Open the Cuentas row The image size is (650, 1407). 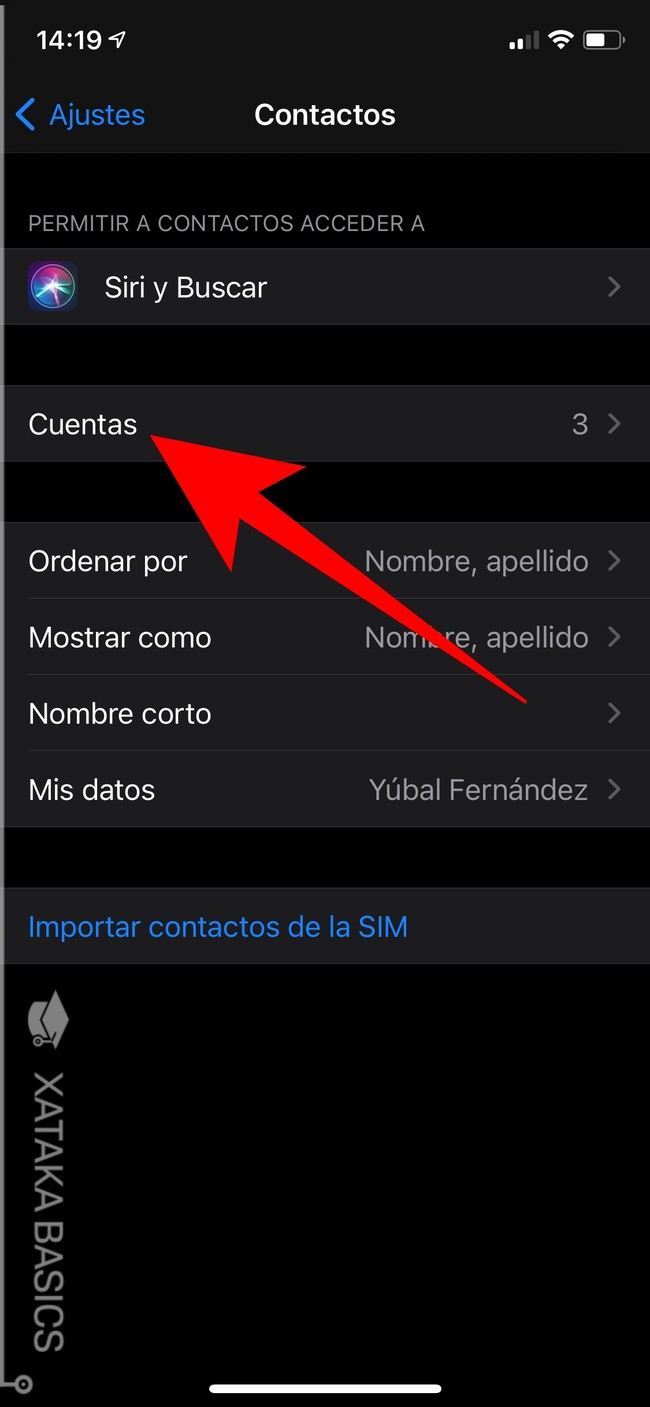325,424
